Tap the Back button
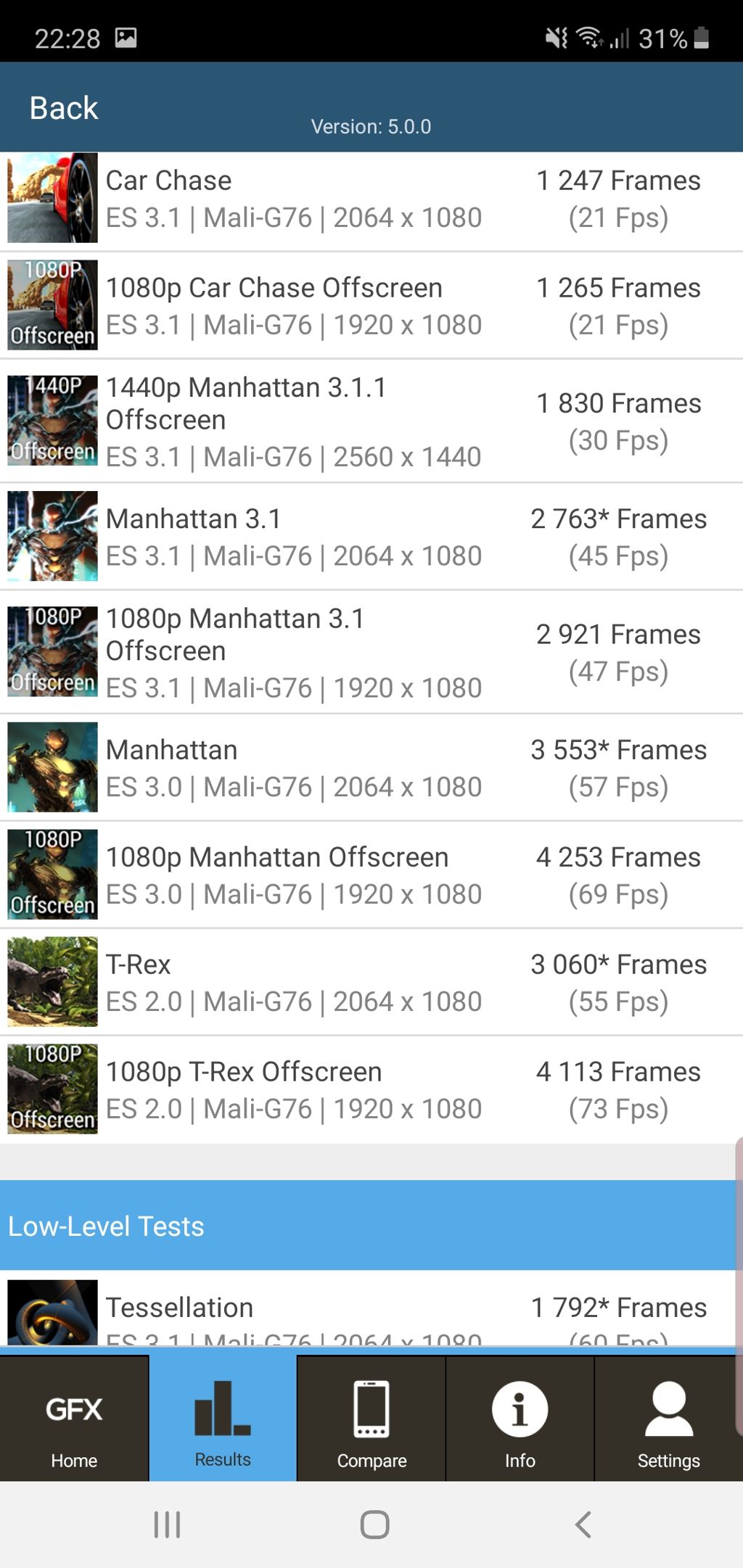Viewport: 743px width, 1568px height. pos(64,108)
